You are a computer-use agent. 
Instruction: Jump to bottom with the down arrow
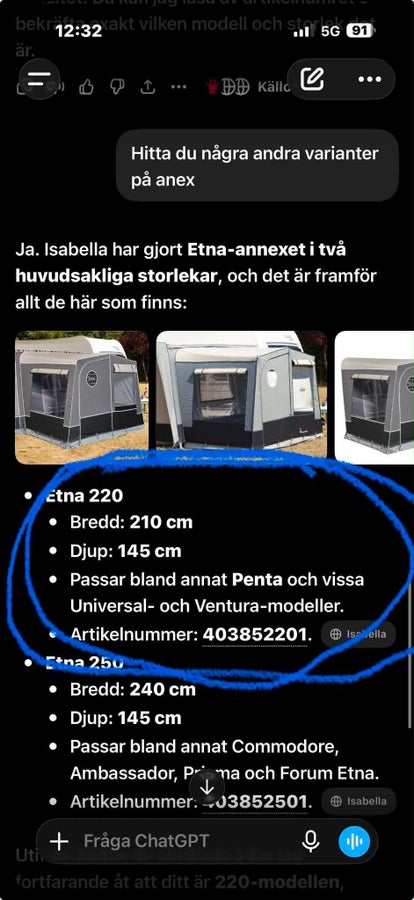click(207, 787)
